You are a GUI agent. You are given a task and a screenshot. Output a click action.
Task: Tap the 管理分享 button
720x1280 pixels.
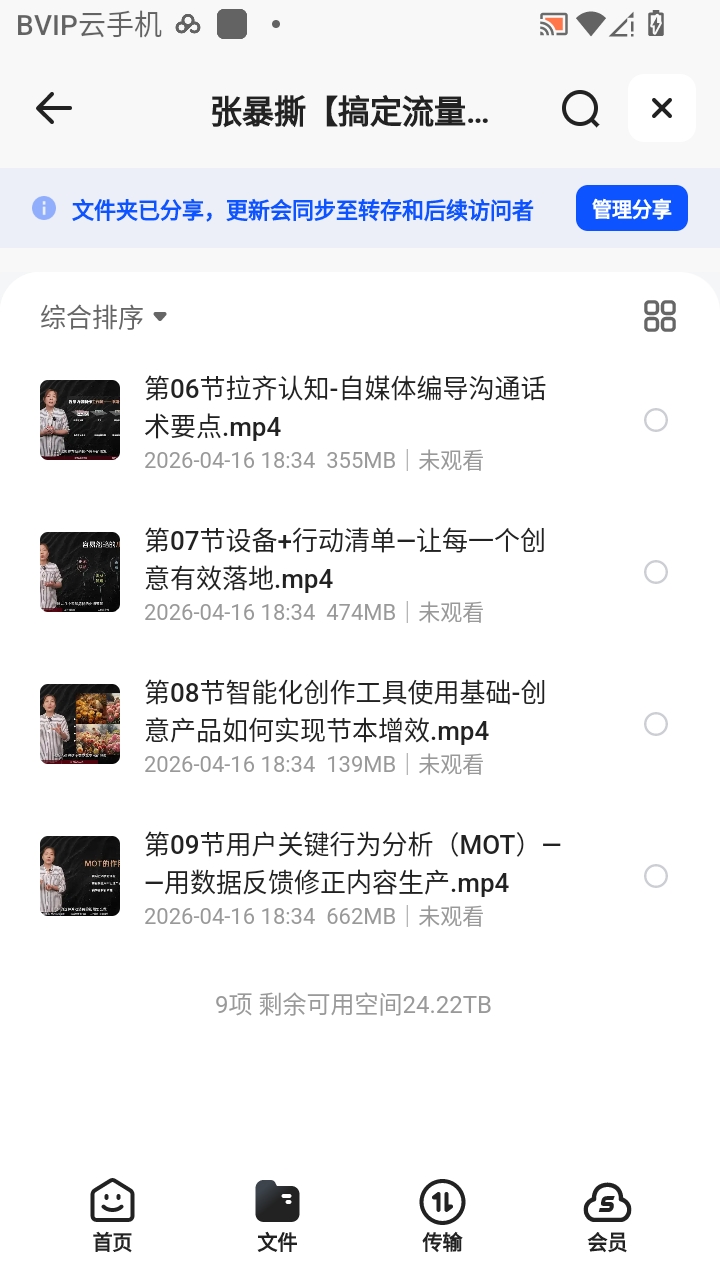click(x=631, y=207)
